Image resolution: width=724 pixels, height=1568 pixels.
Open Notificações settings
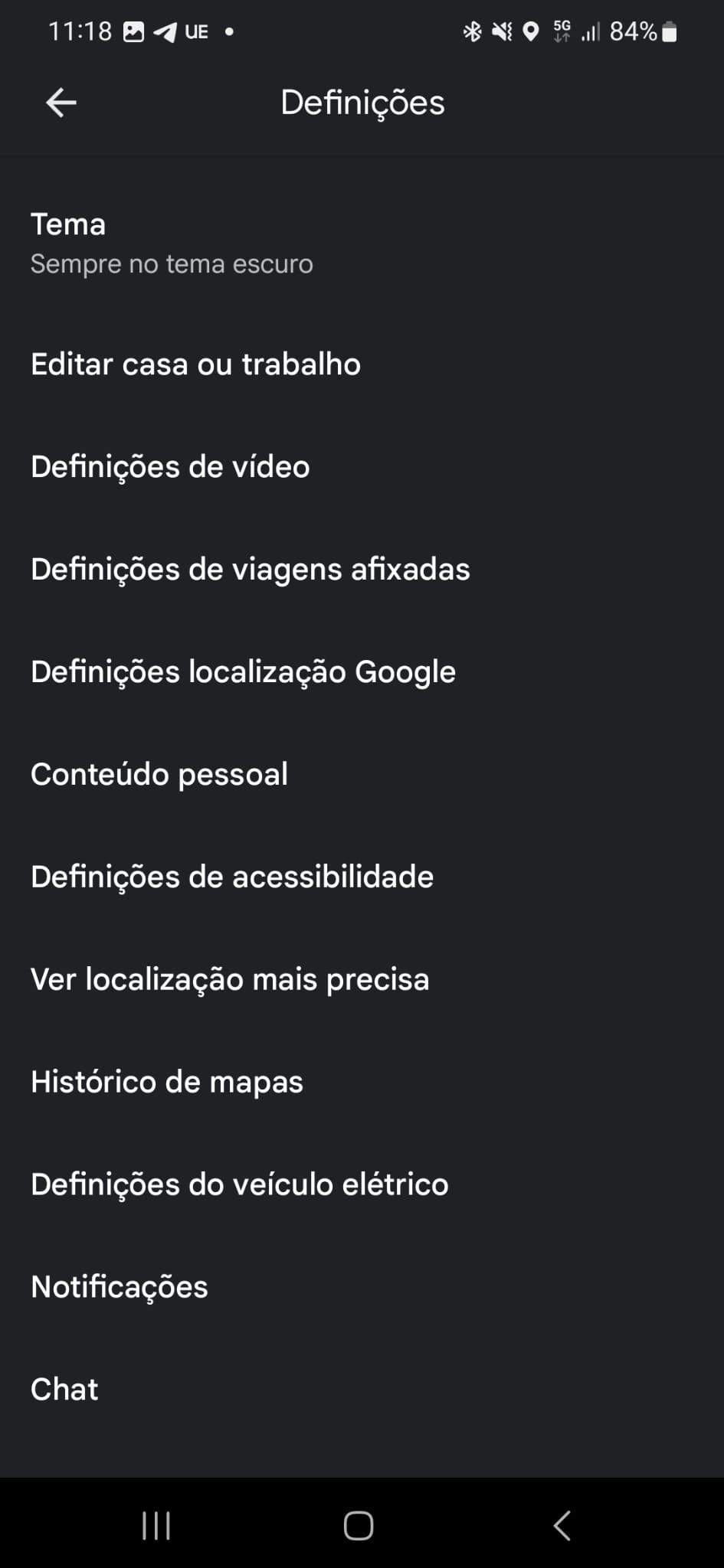click(362, 1288)
